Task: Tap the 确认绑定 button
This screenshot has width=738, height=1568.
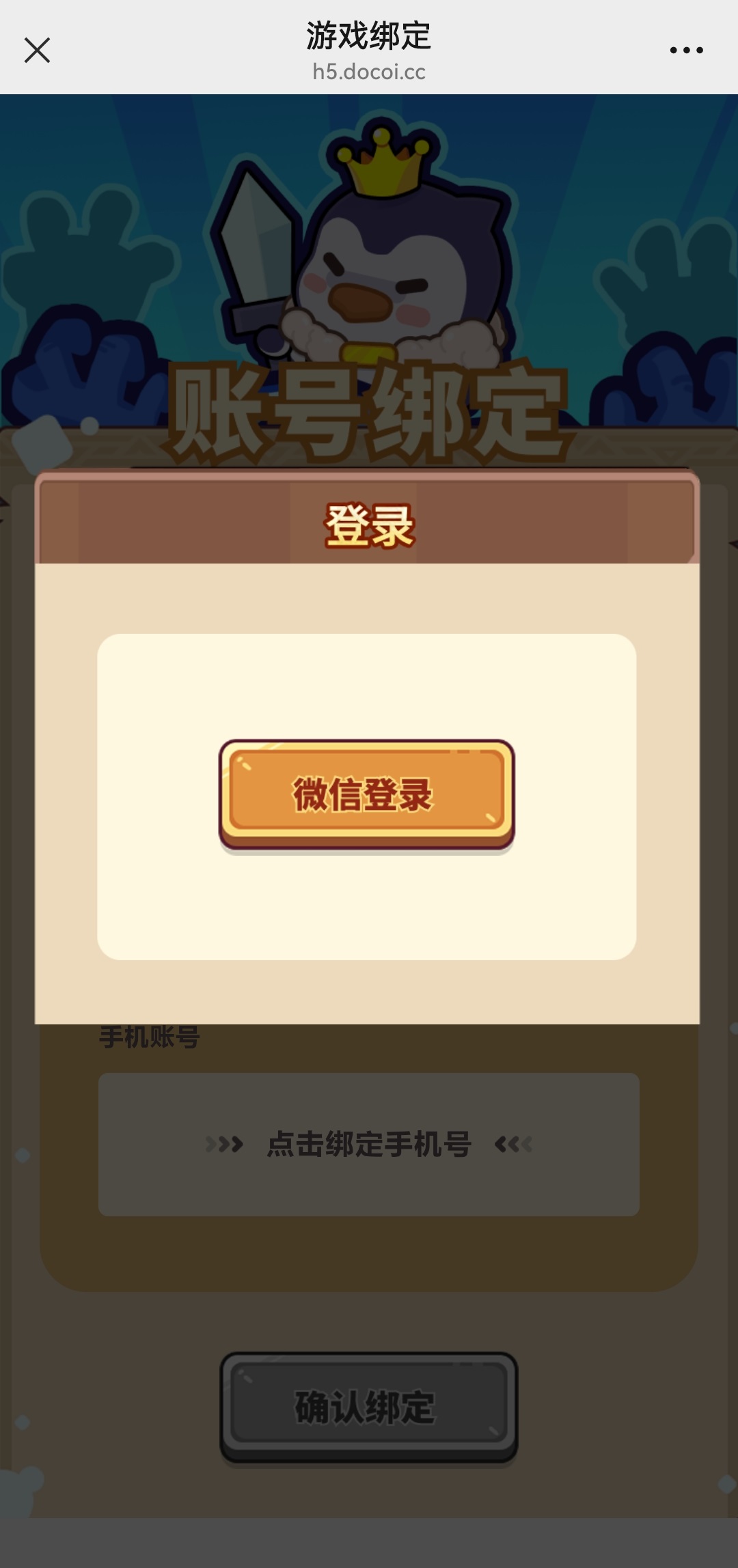Action: pyautogui.click(x=368, y=1407)
